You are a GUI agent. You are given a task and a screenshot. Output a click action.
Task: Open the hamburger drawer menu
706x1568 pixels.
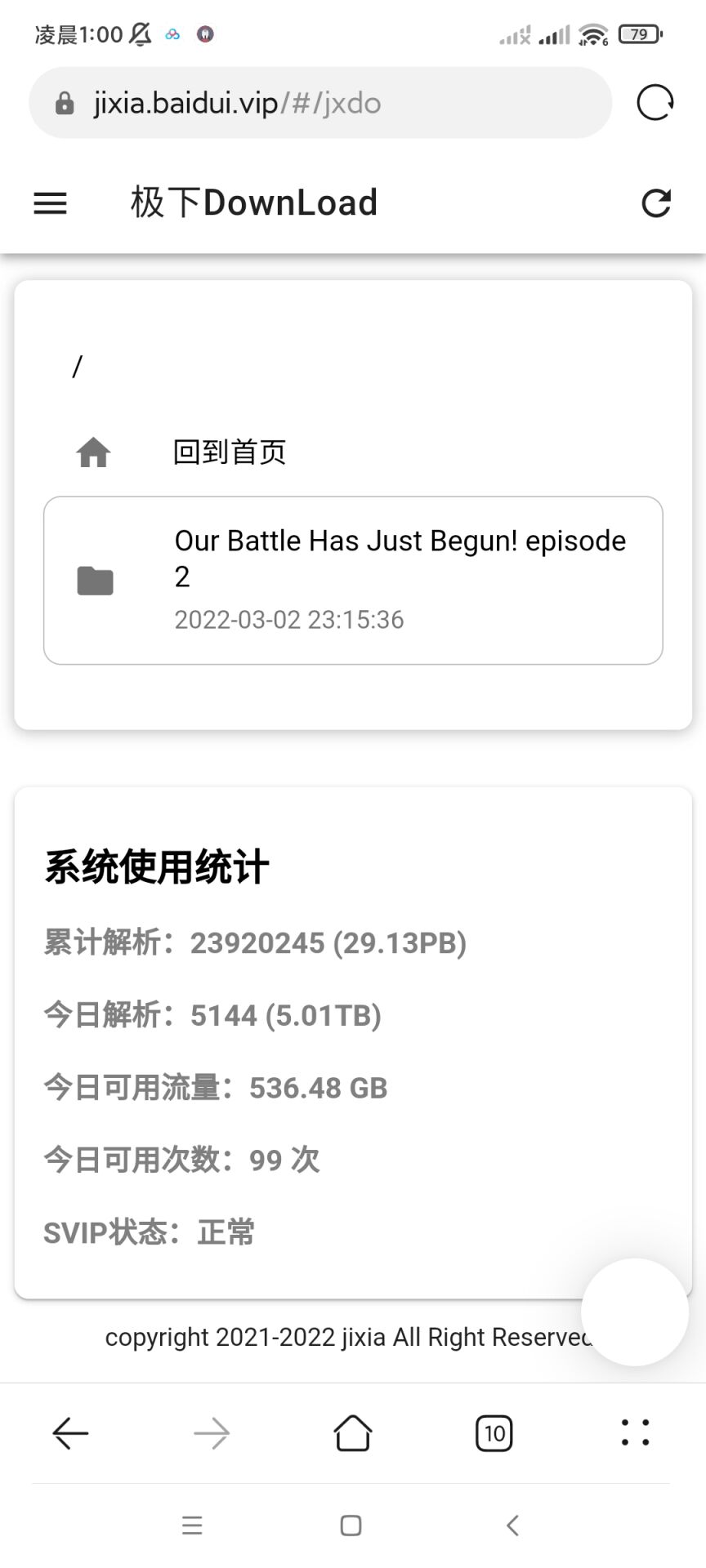[x=50, y=203]
